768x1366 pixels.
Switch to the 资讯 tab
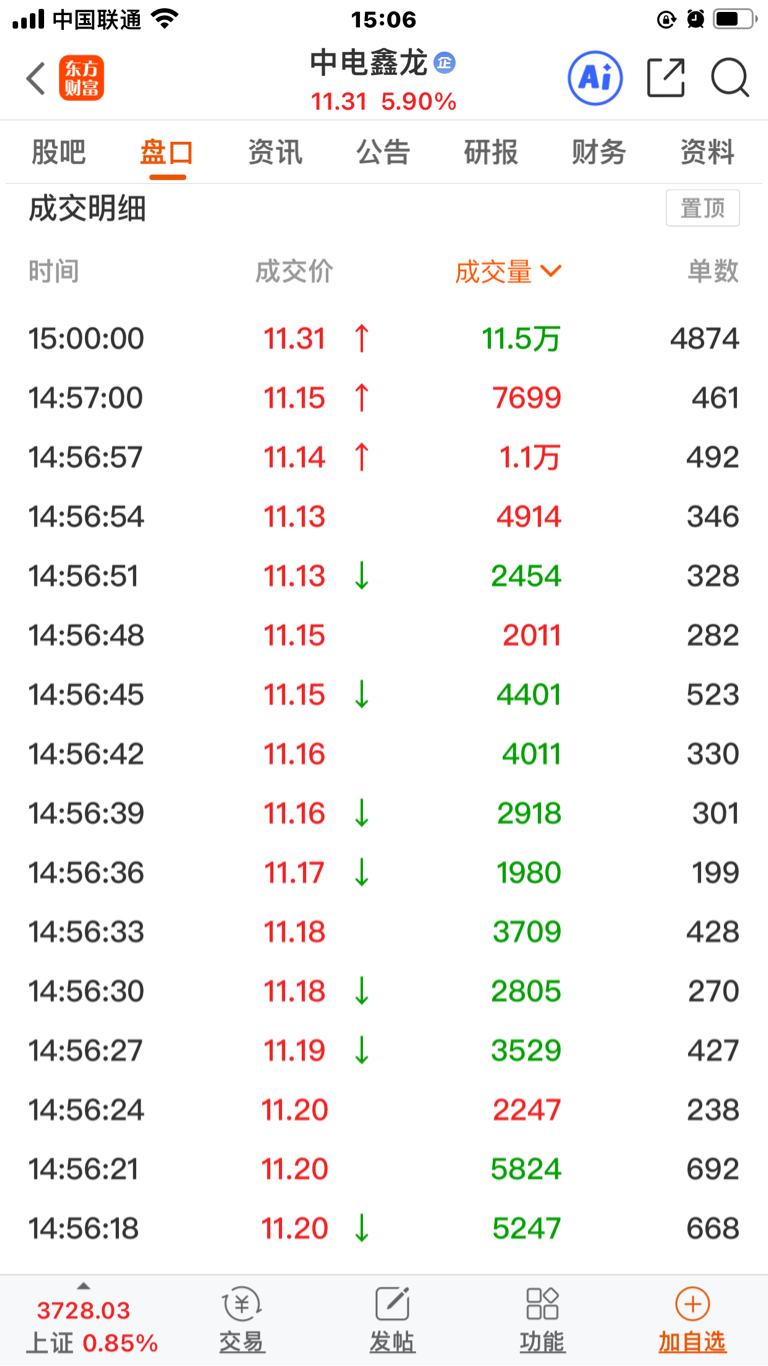(x=275, y=153)
